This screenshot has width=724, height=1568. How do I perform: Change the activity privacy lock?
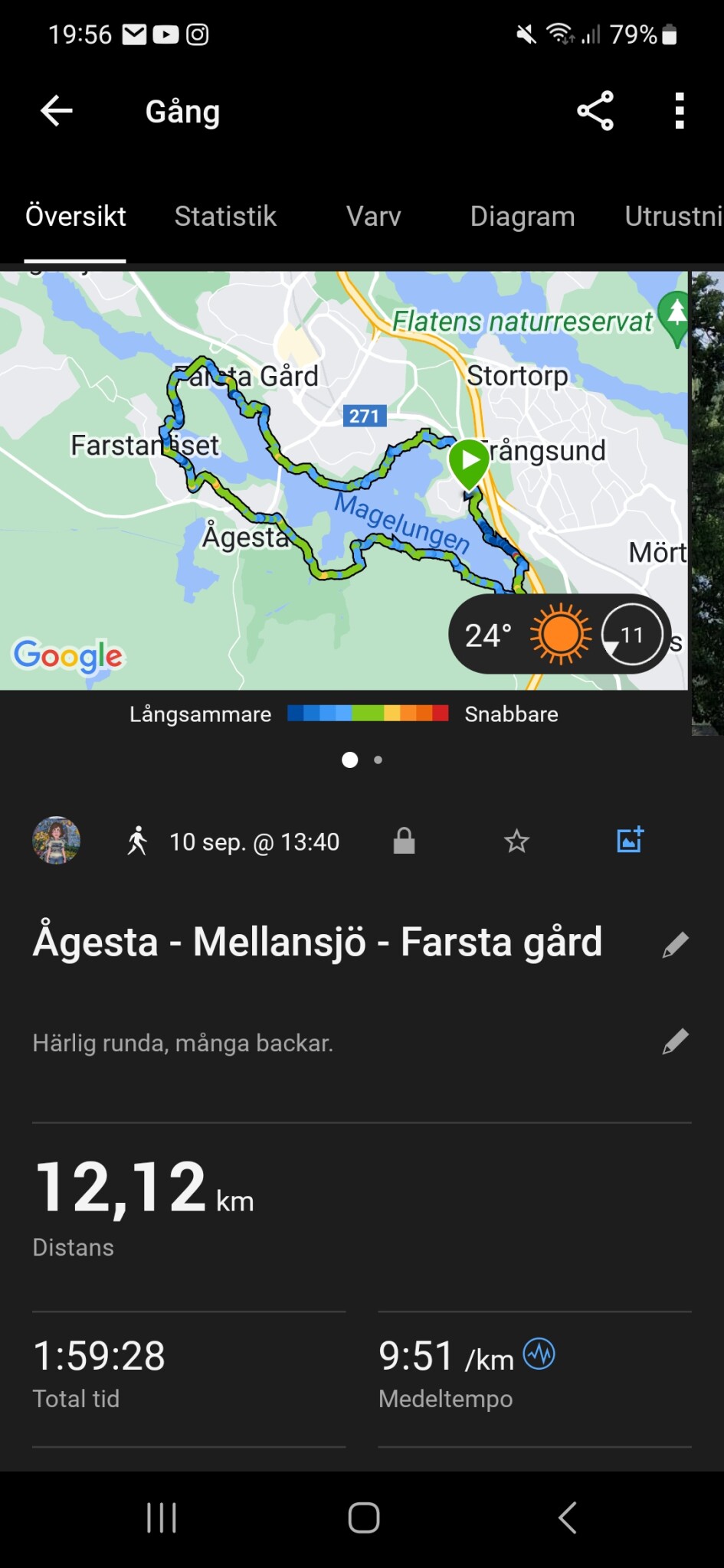pos(404,841)
